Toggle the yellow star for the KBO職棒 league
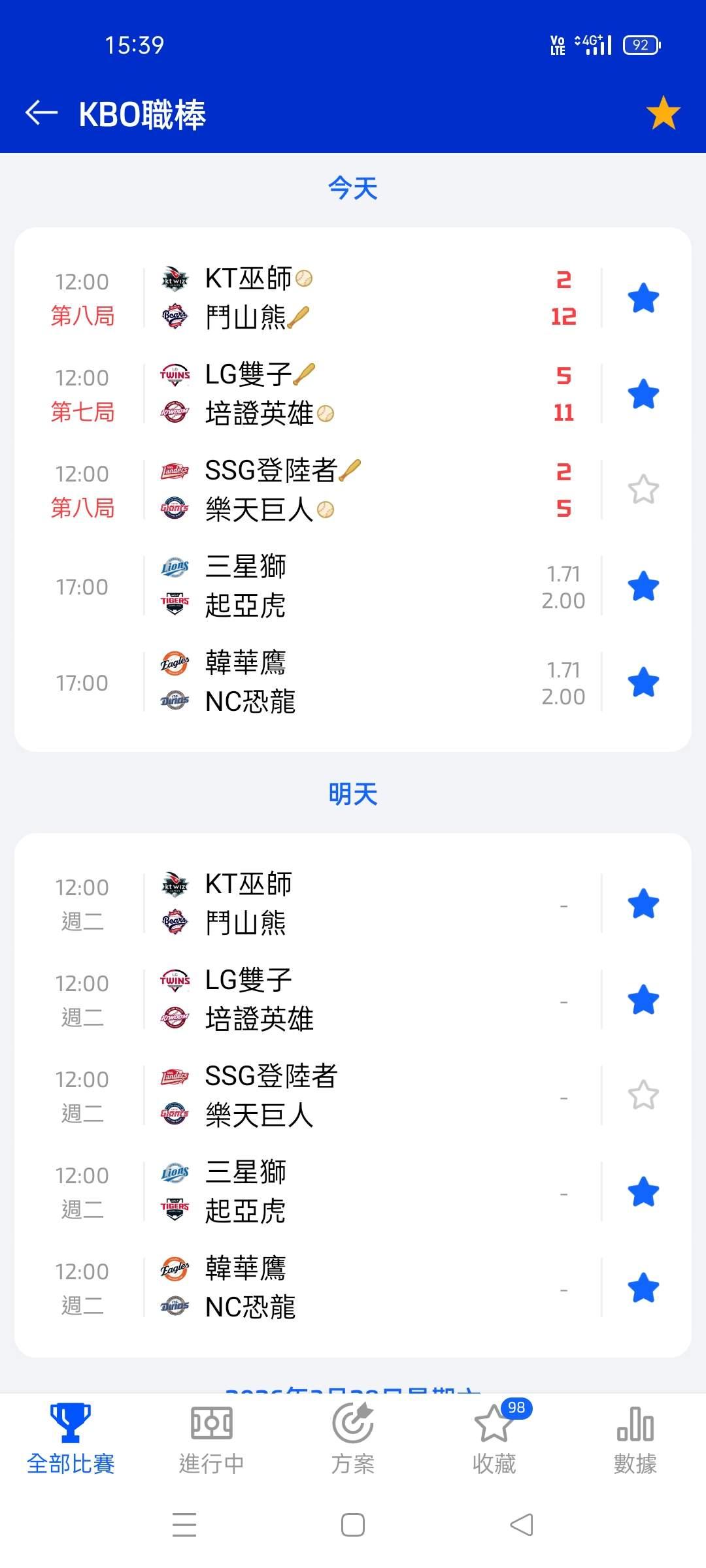This screenshot has width=706, height=1568. click(663, 113)
